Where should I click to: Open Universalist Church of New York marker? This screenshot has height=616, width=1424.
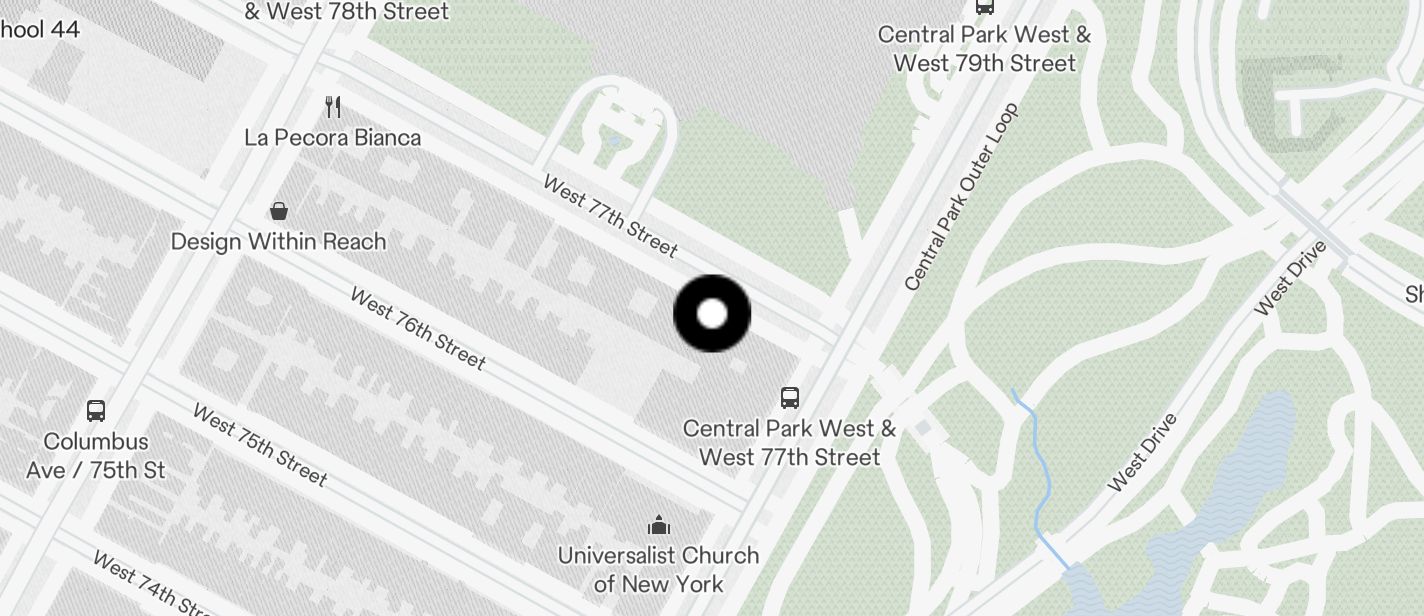[659, 525]
